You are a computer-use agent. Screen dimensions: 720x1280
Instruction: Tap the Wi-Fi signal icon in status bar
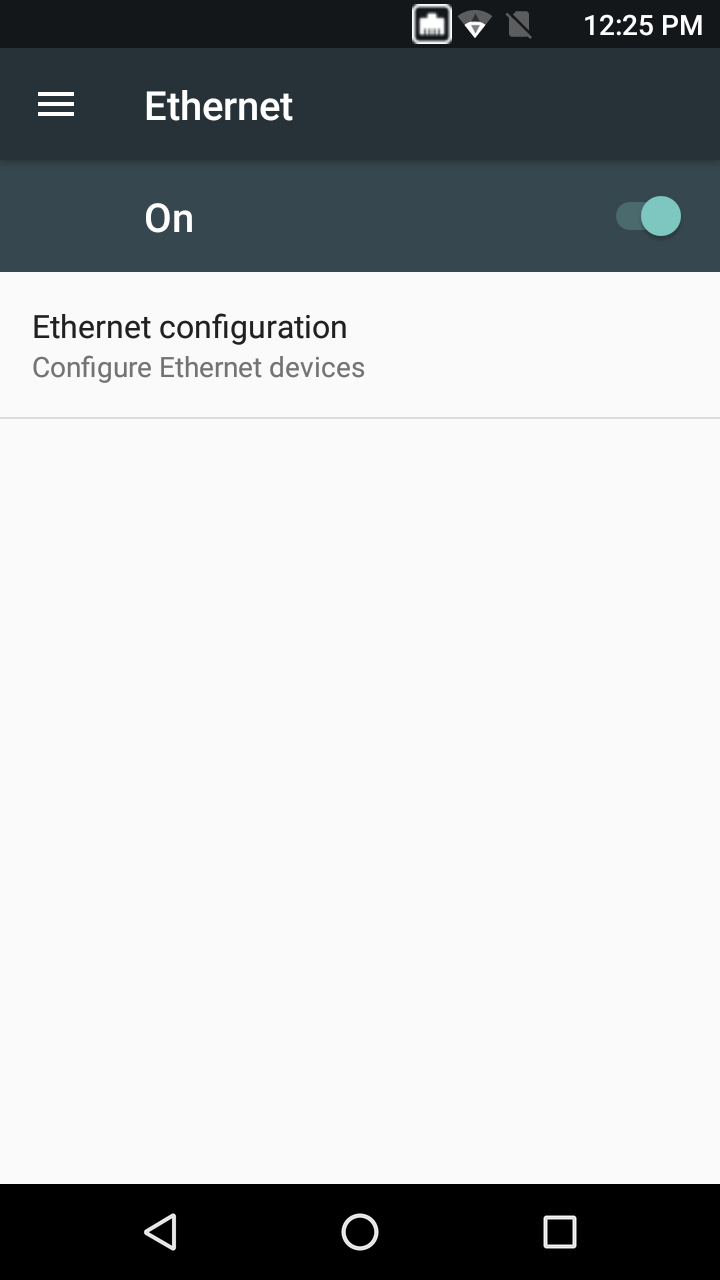(477, 23)
